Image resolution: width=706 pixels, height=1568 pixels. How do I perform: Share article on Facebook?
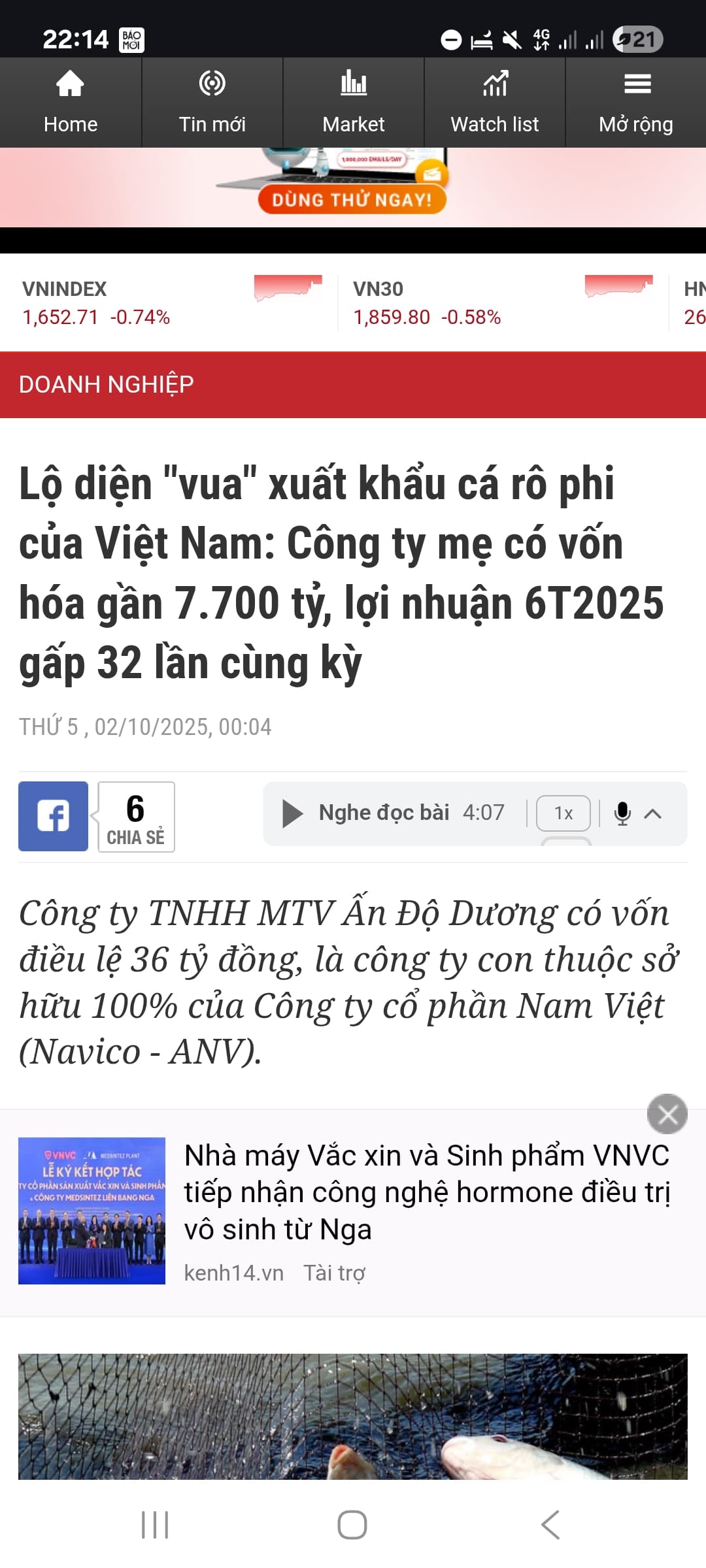53,816
